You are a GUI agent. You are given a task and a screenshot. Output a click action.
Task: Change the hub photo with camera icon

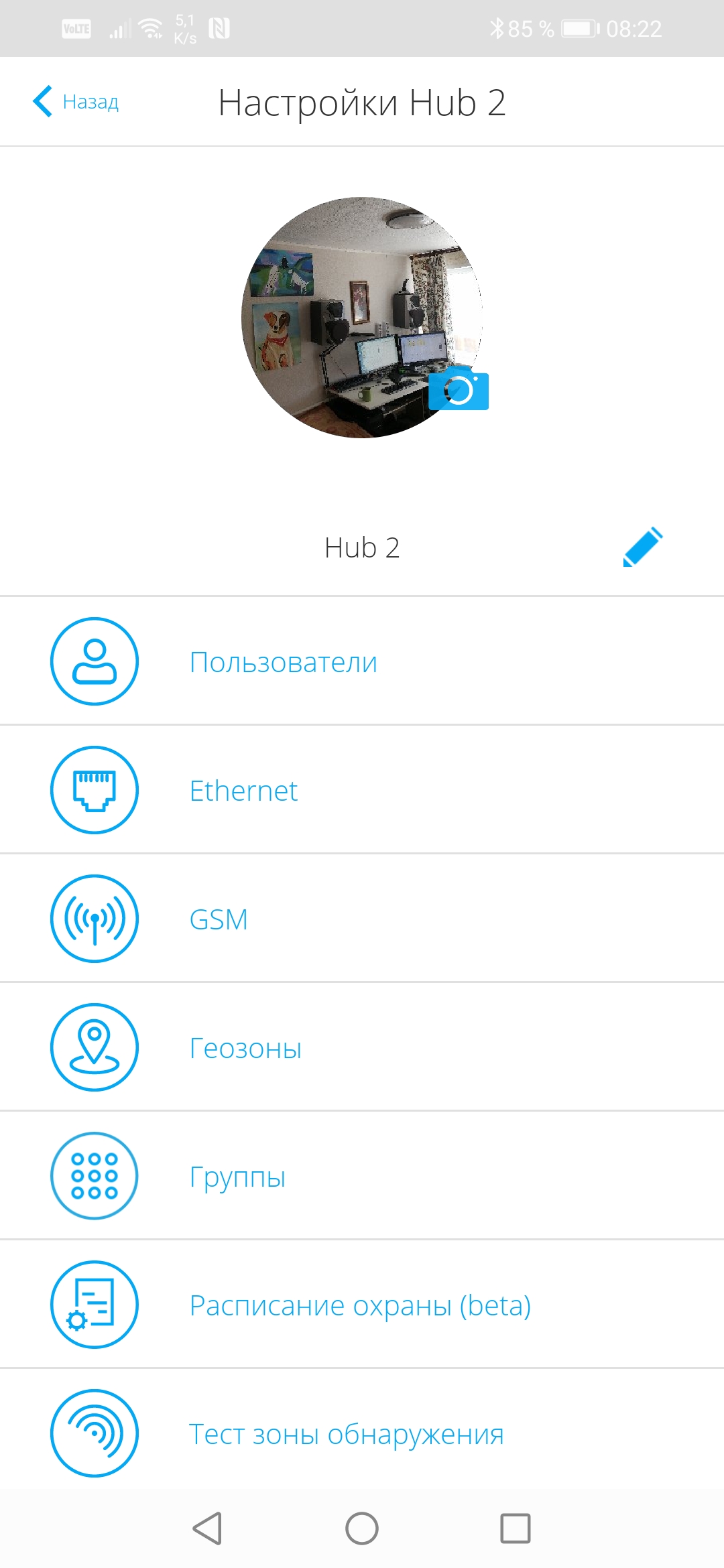(x=459, y=389)
